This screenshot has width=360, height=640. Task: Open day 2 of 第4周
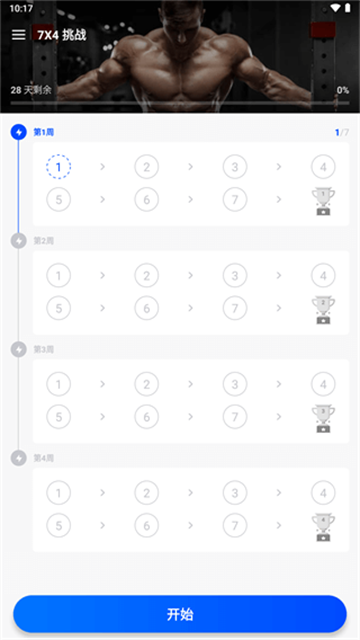[x=147, y=493]
